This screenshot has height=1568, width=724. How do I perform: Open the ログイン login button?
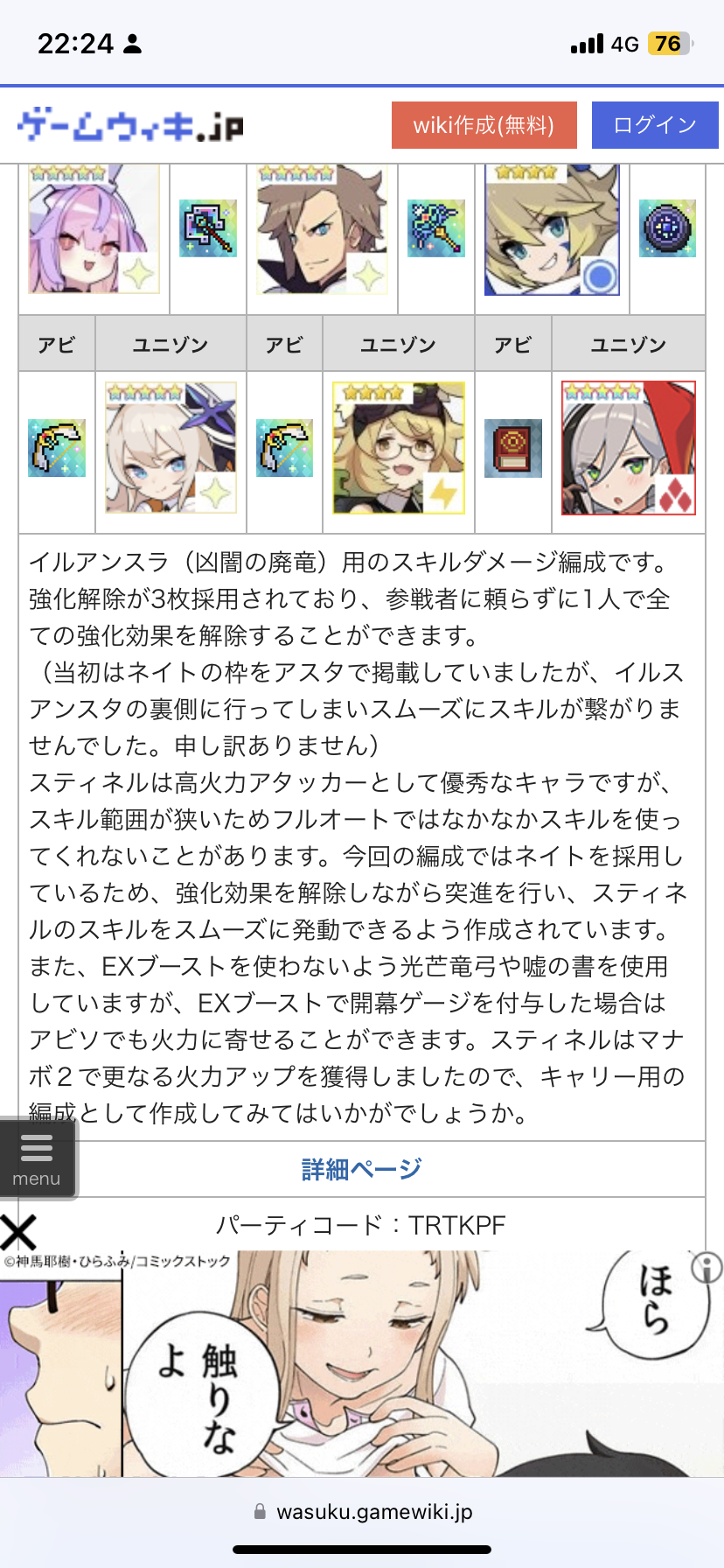654,125
